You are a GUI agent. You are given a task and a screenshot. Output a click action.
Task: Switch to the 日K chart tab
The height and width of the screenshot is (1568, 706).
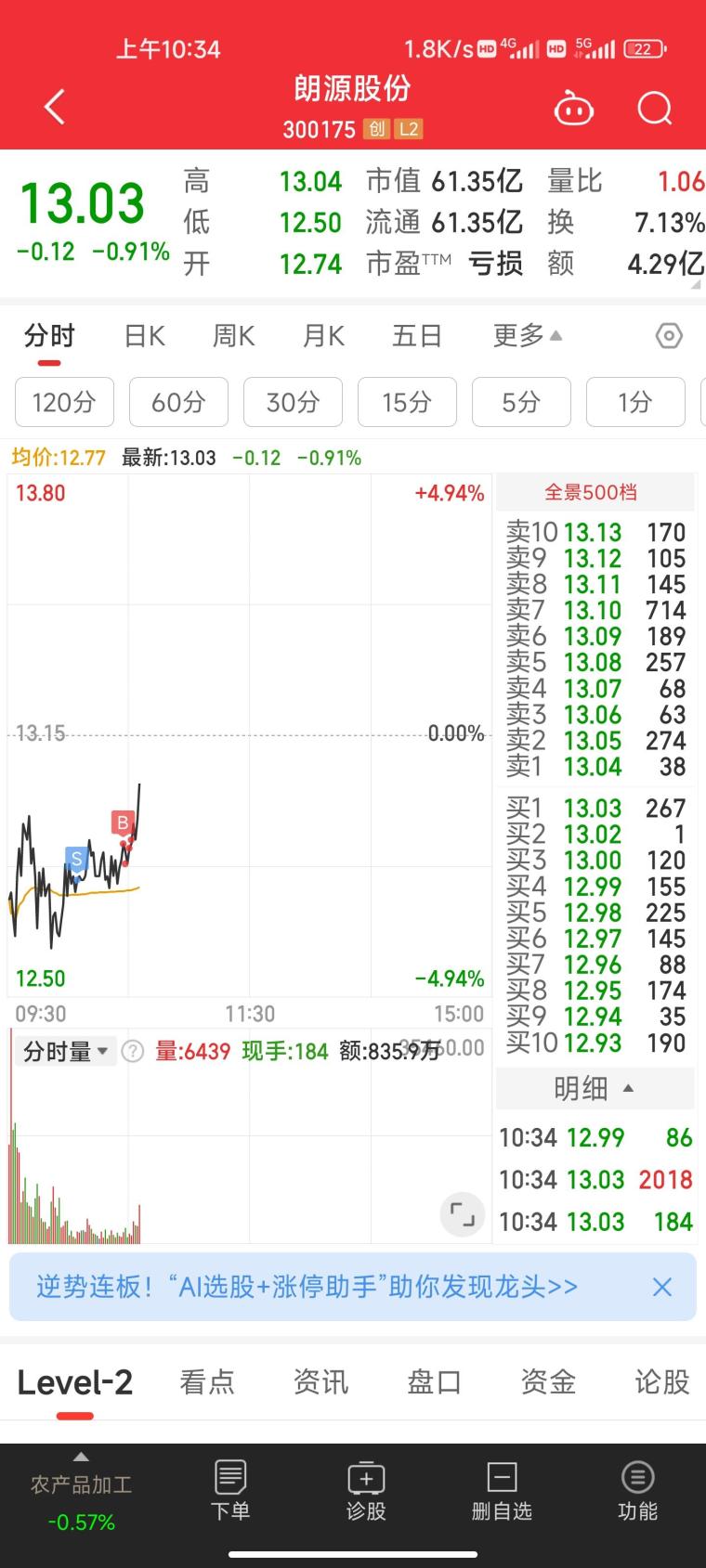(145, 335)
